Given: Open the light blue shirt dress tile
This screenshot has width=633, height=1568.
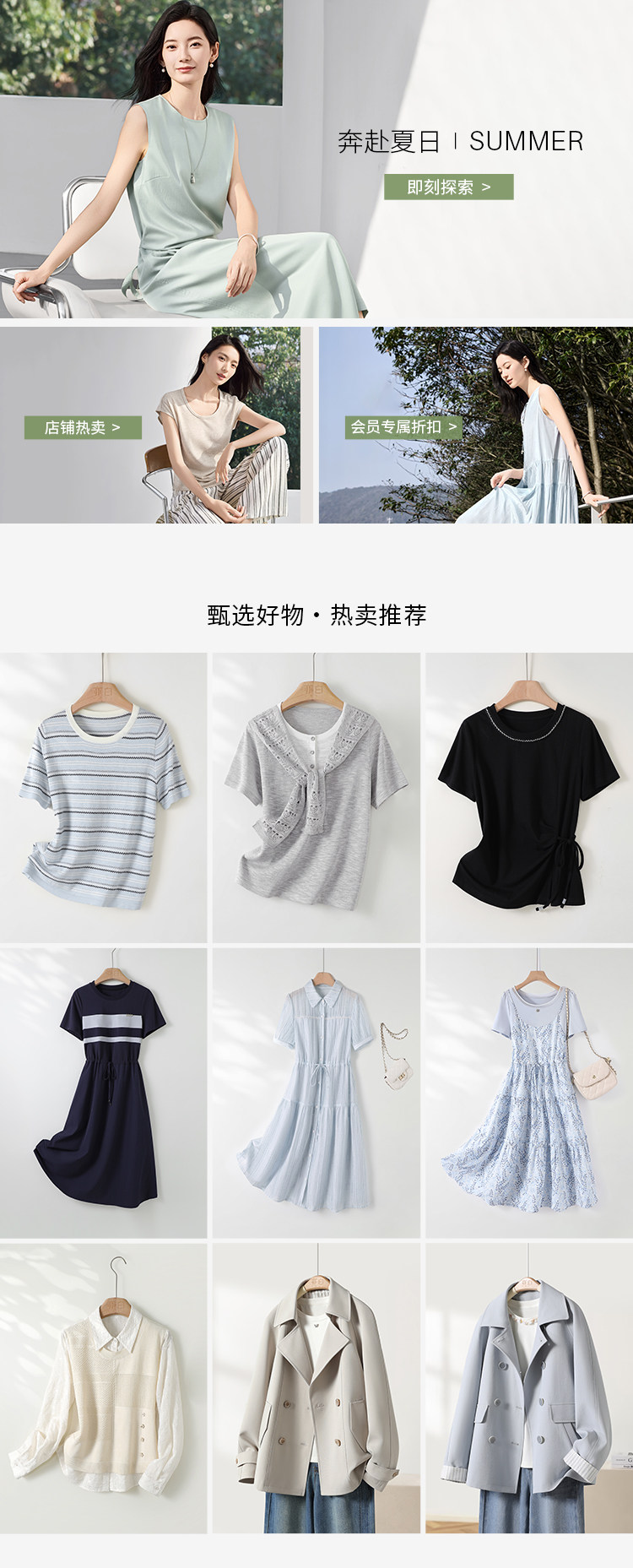Looking at the screenshot, I should [316, 1093].
